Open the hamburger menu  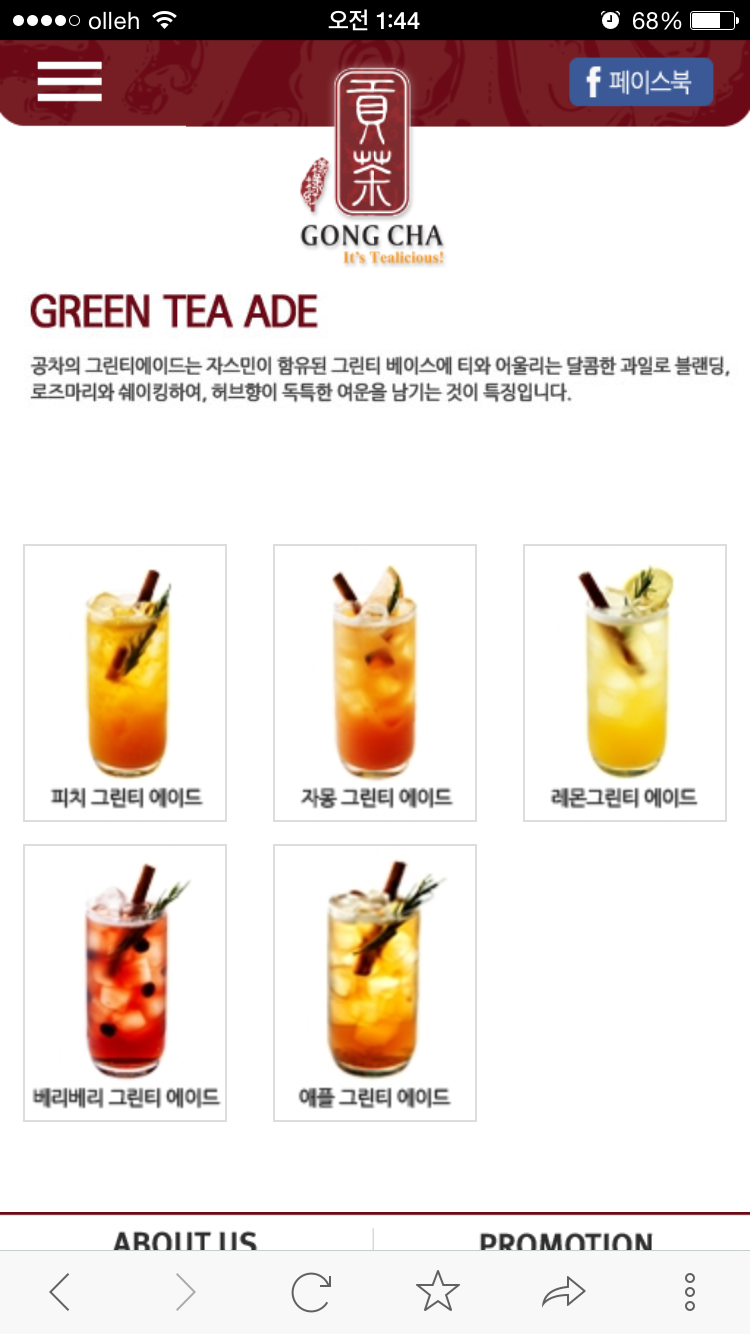click(70, 81)
